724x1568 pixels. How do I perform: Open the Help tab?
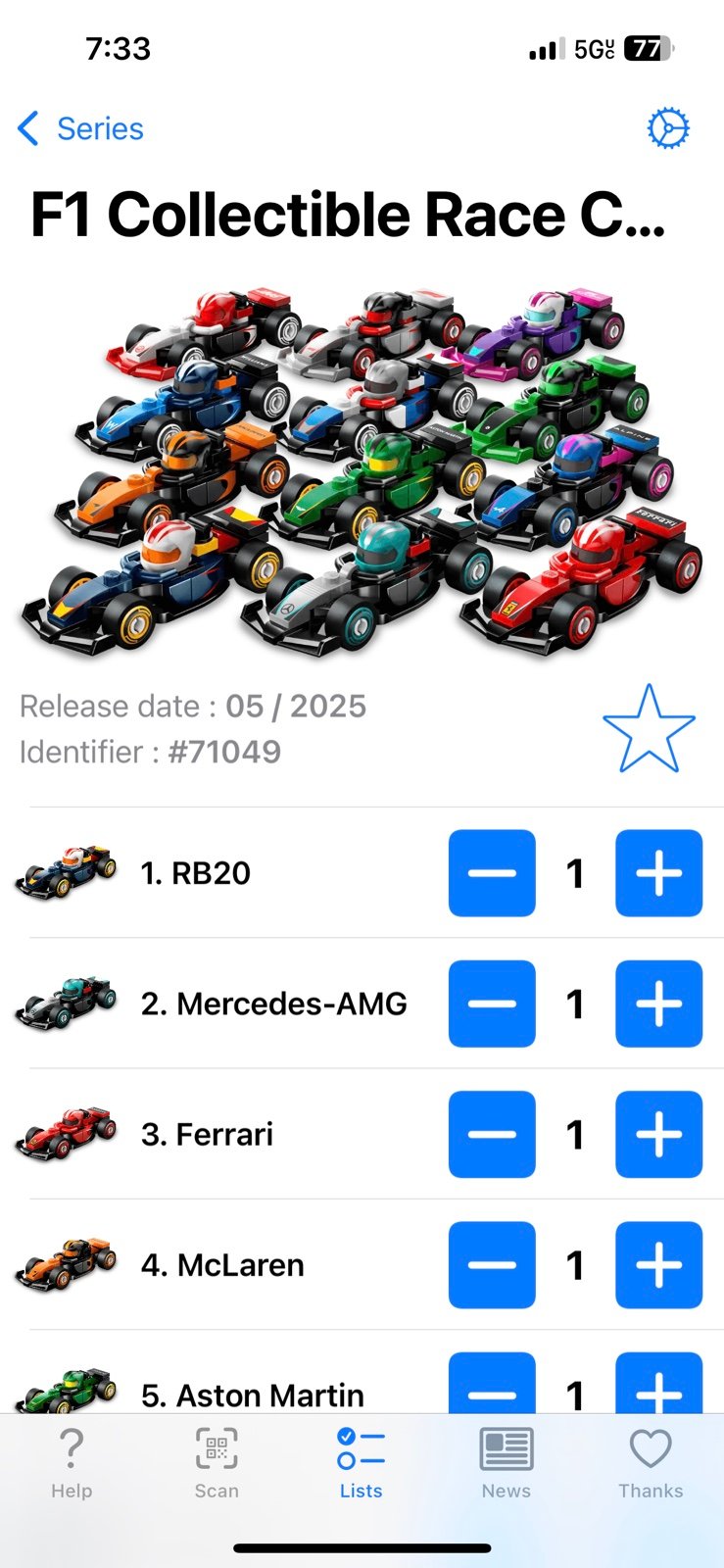click(x=72, y=1463)
